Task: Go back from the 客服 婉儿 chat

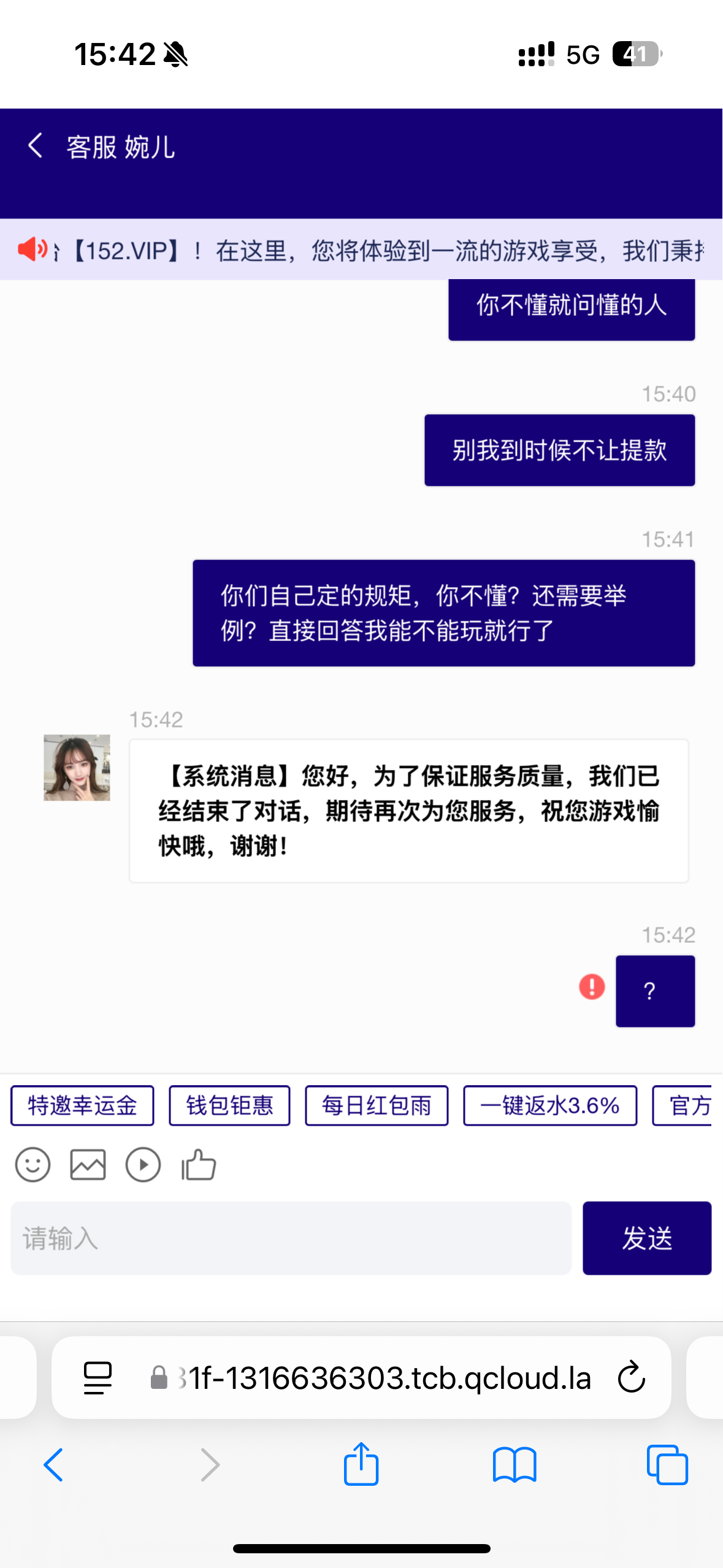Action: pyautogui.click(x=36, y=147)
